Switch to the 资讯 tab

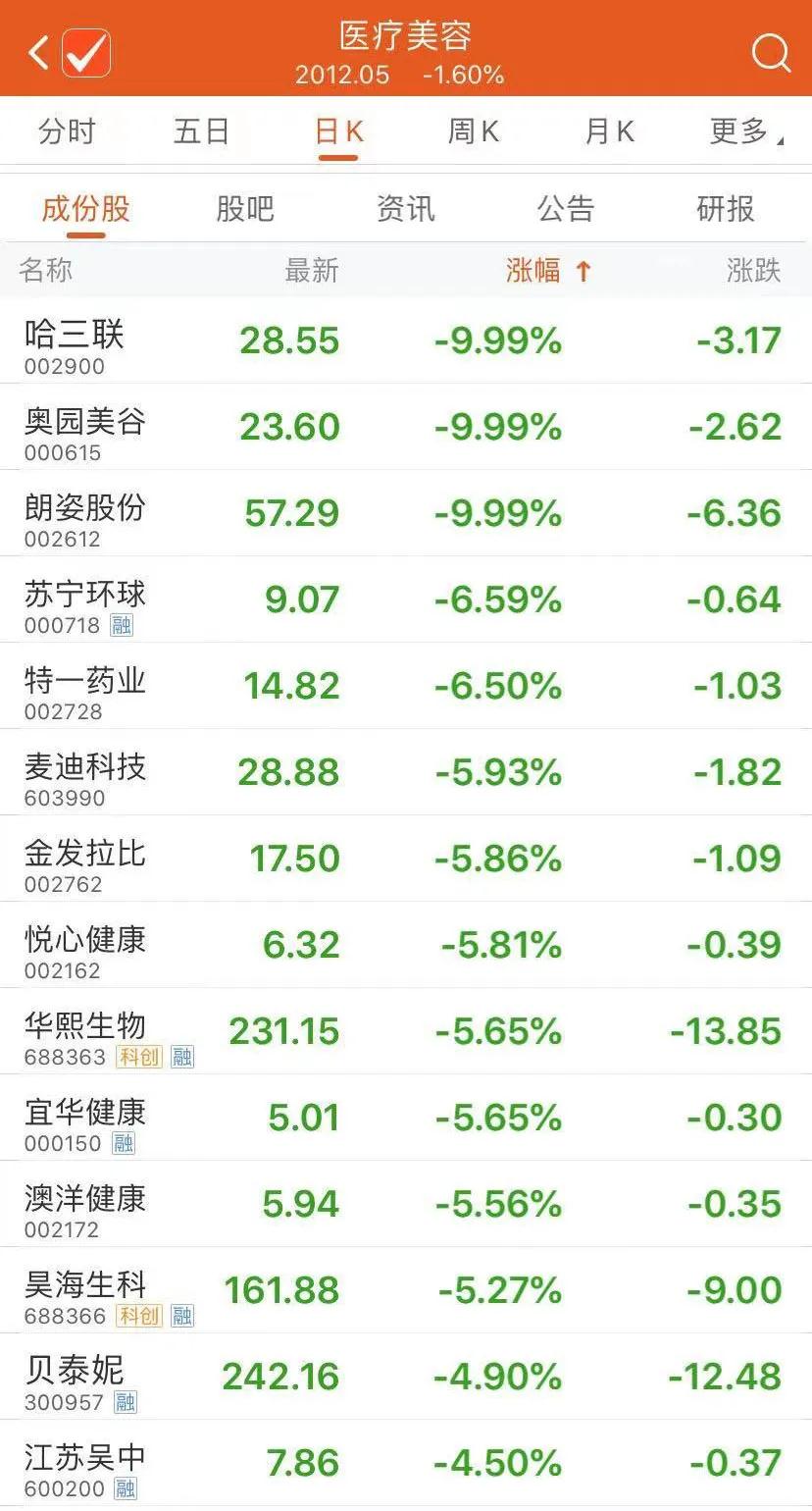(405, 209)
